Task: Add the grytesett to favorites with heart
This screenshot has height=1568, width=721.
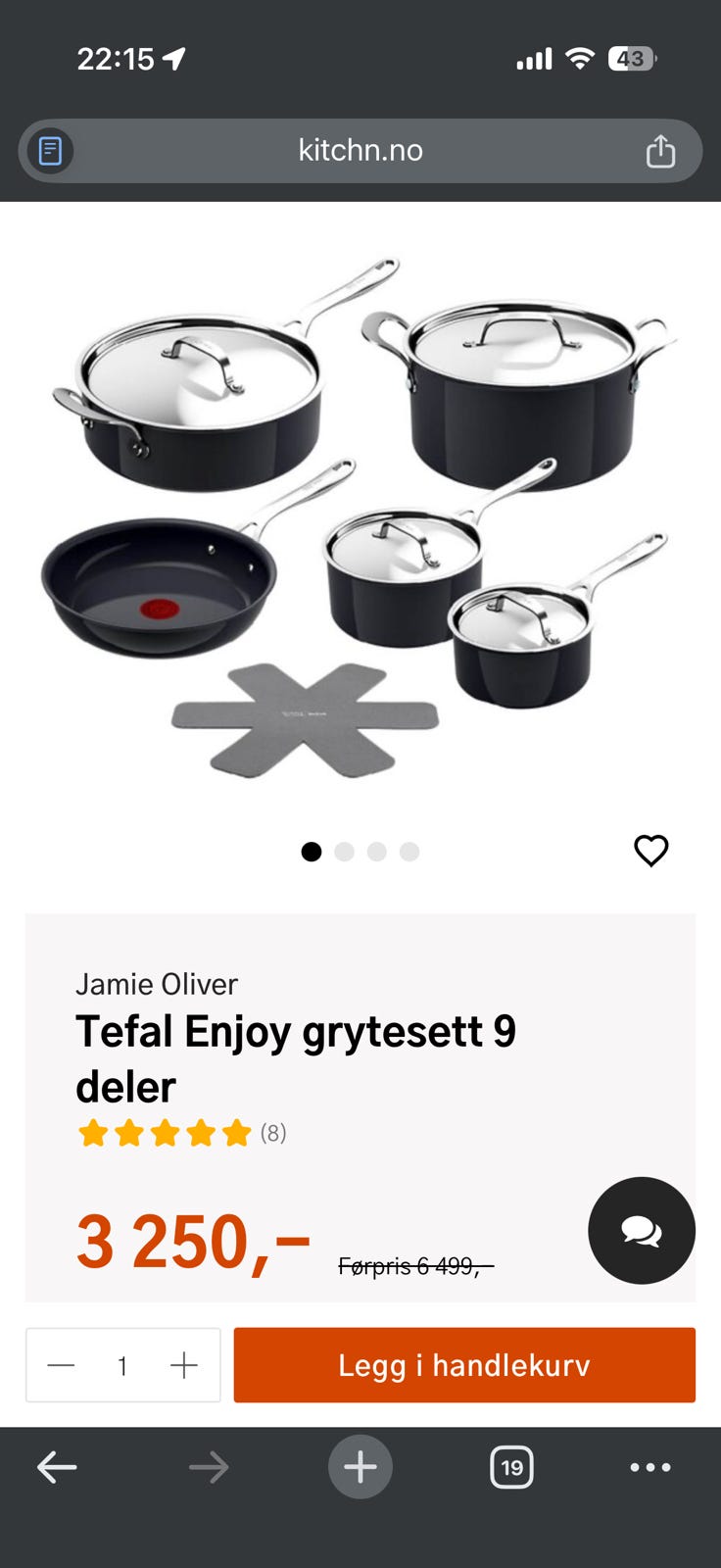Action: pos(650,851)
